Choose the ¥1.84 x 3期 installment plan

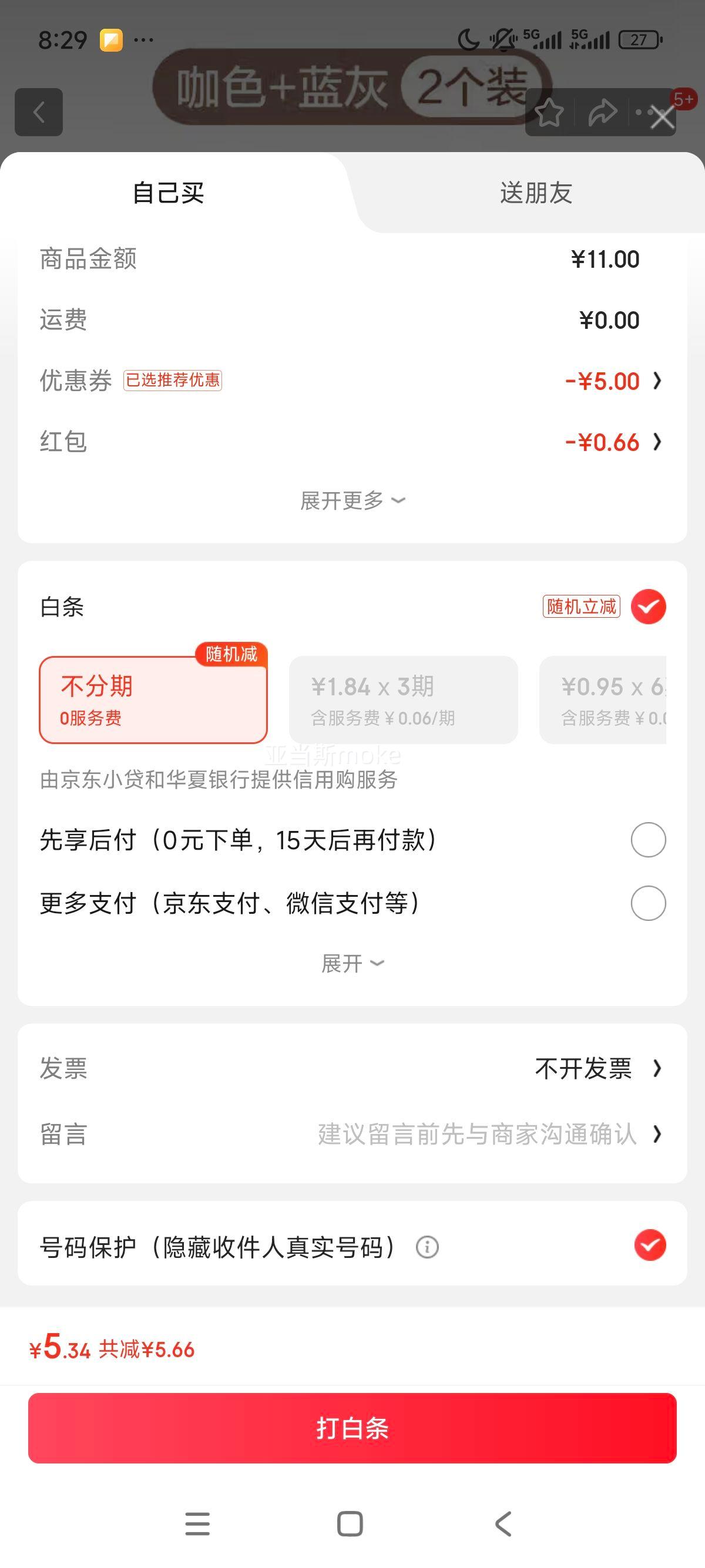[403, 699]
